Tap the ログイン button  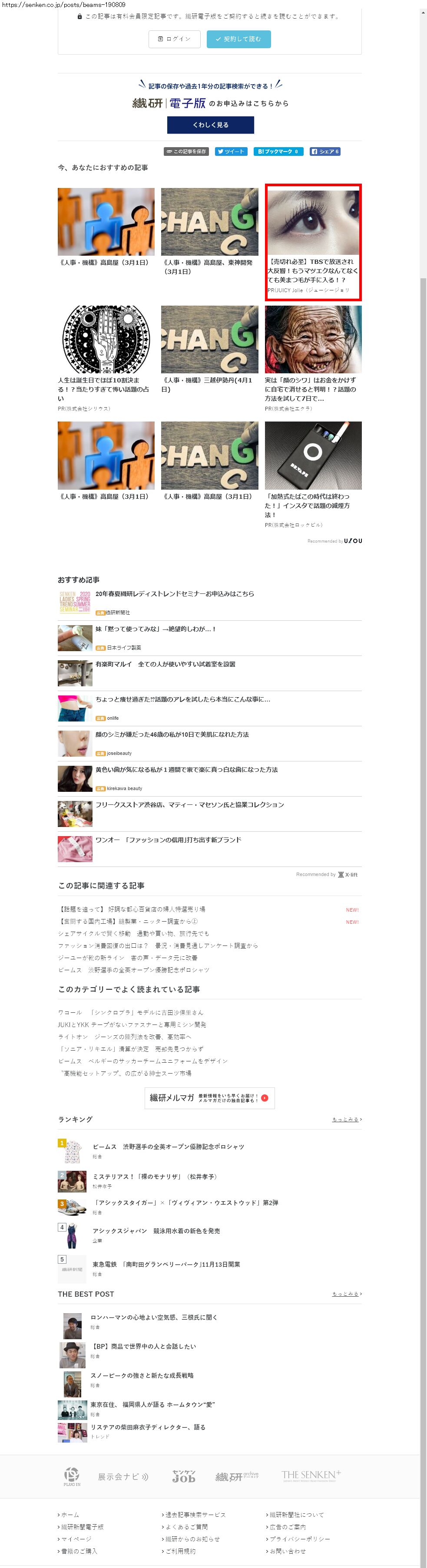click(x=174, y=39)
